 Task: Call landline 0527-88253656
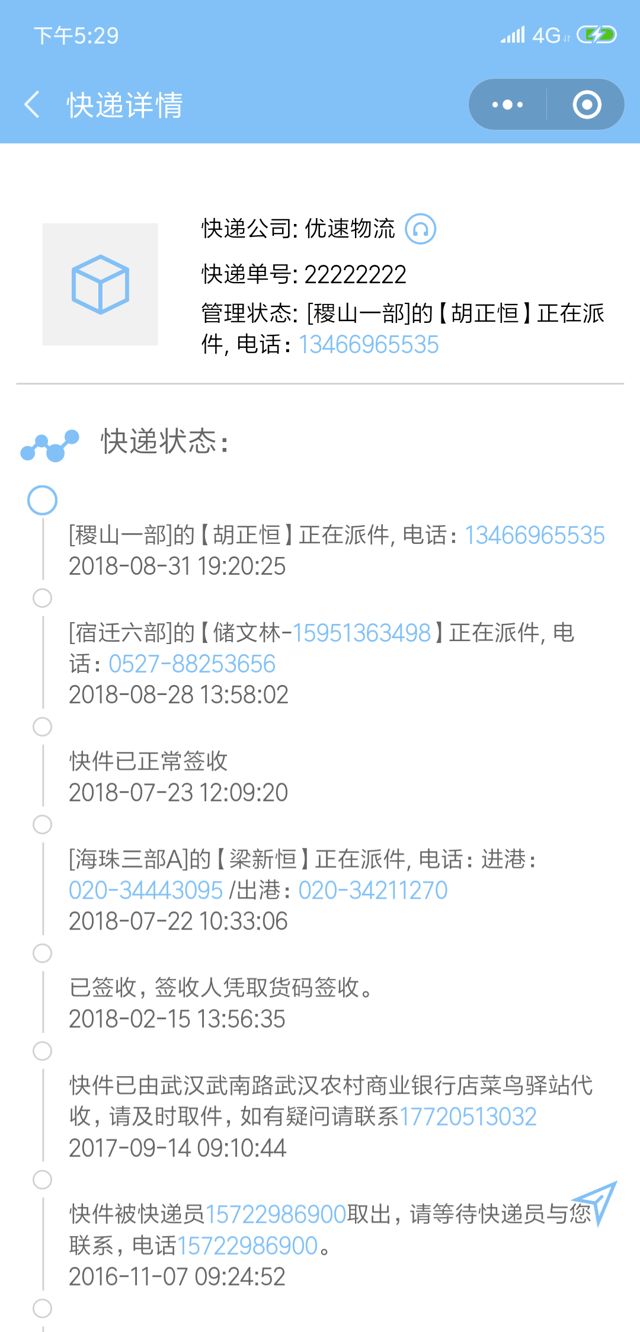pos(192,664)
